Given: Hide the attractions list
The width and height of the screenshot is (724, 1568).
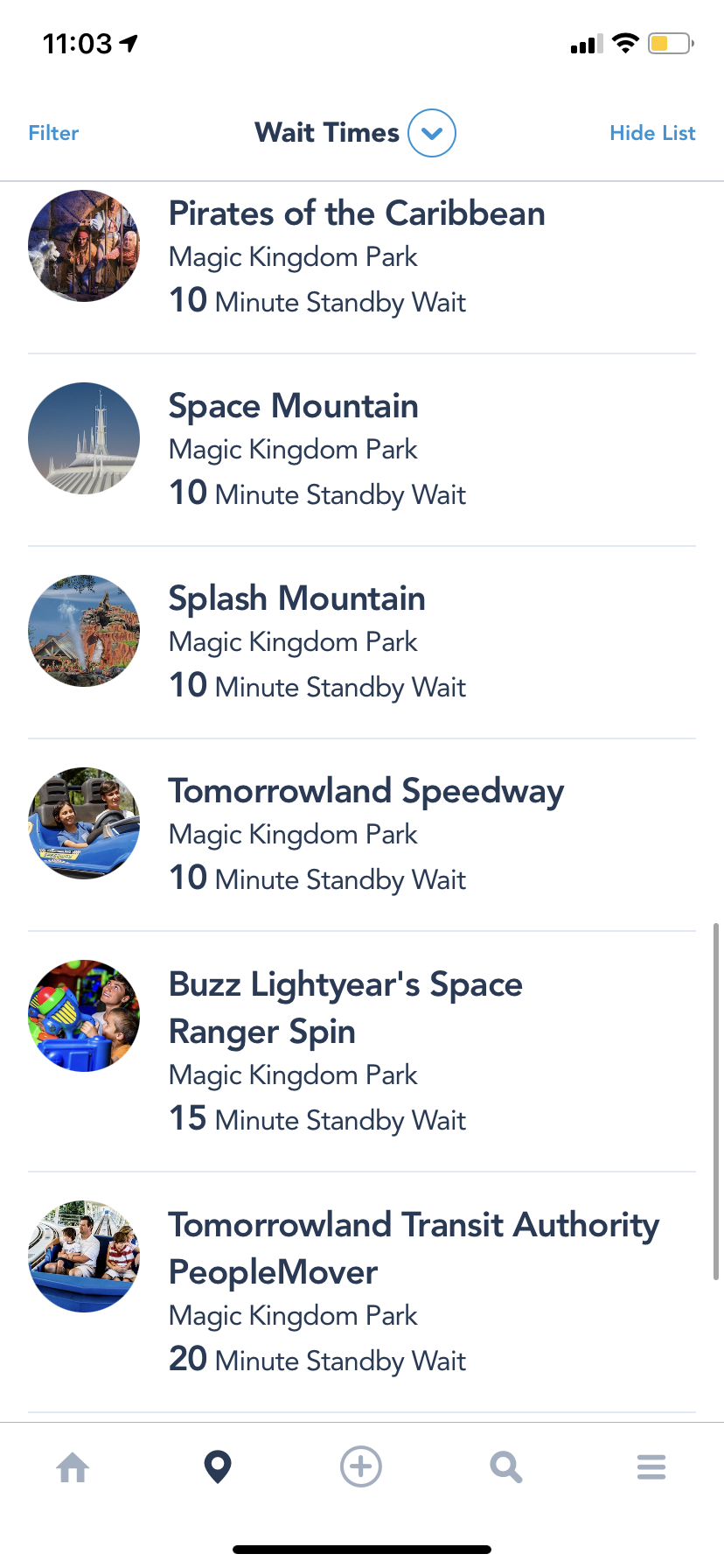Looking at the screenshot, I should click(x=652, y=133).
